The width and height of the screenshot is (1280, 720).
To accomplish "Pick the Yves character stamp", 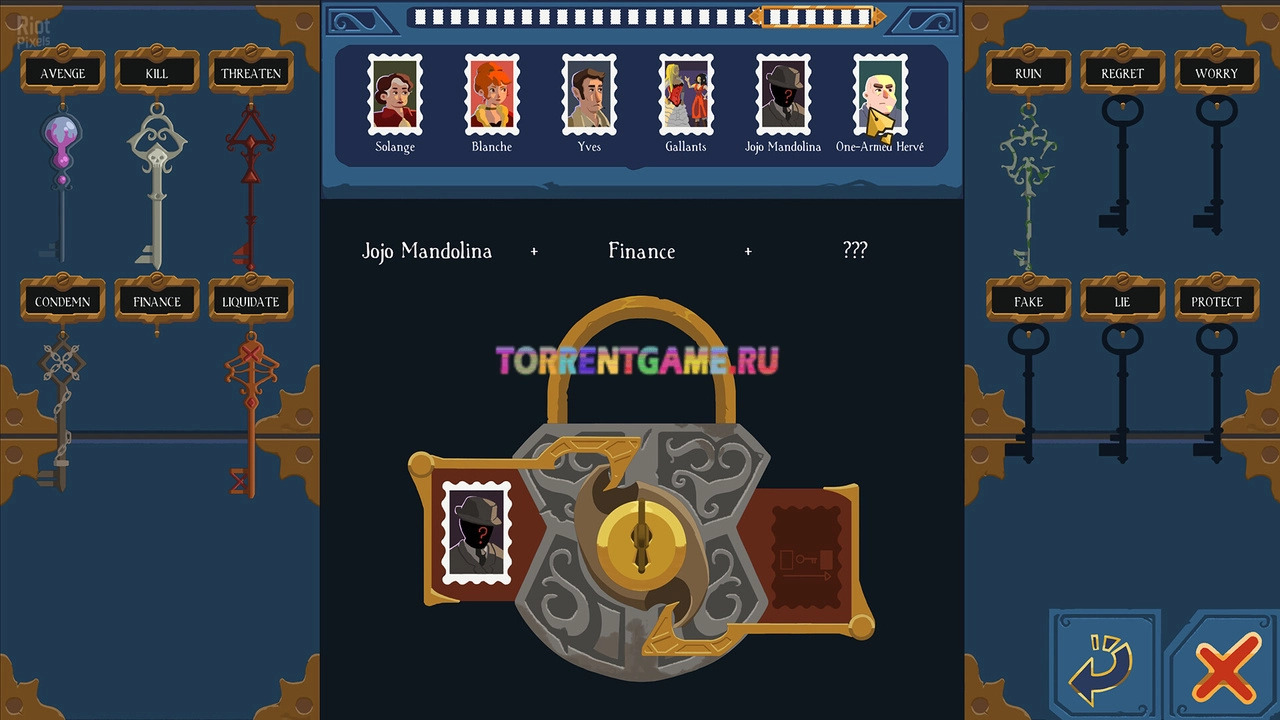I will coord(589,95).
